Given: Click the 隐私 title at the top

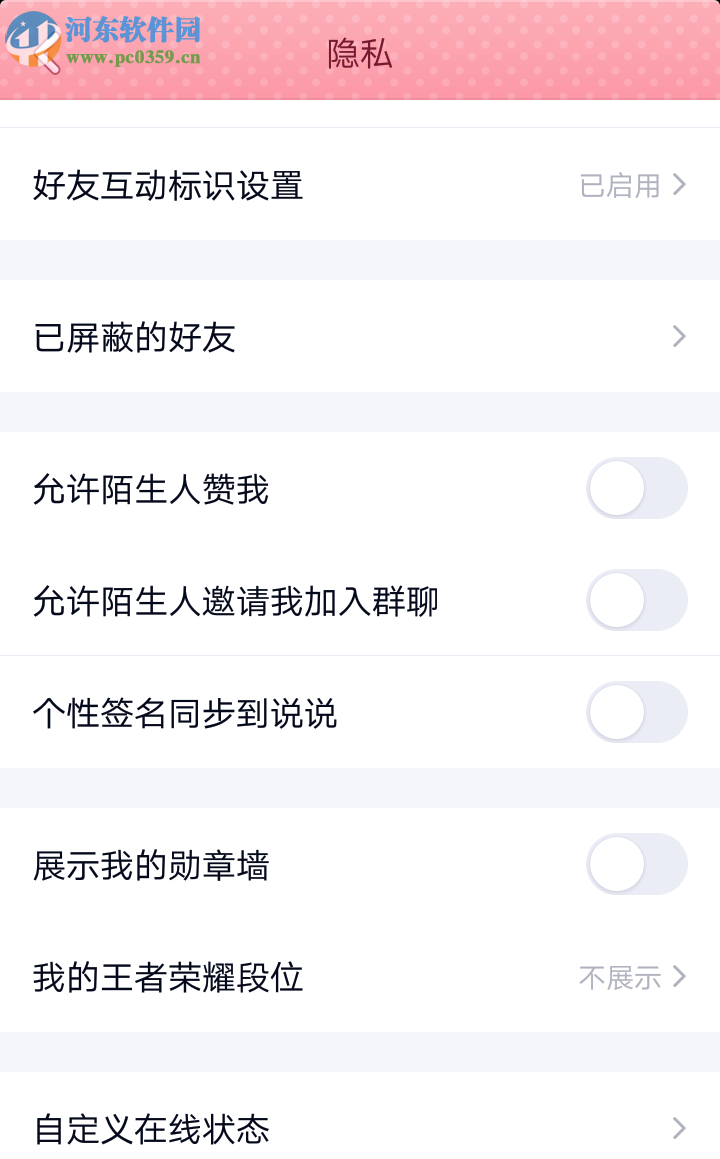Looking at the screenshot, I should click(360, 55).
